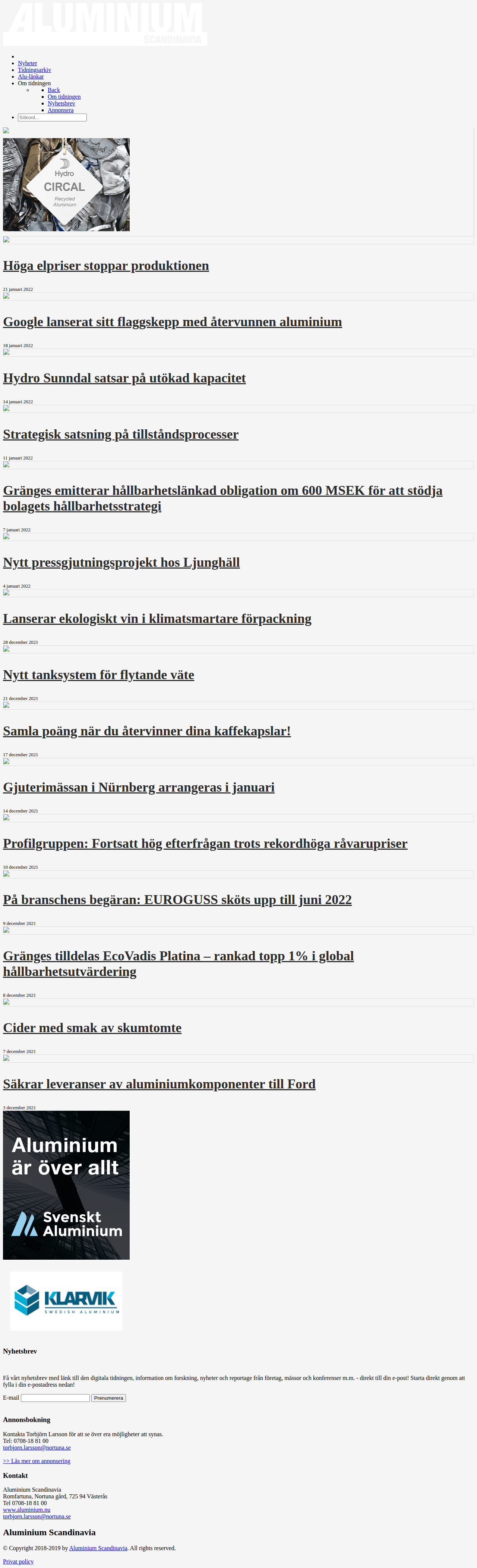Viewport: 477px width, 1568px height.
Task: Open article about Google's flaggskepp
Action: coord(173,322)
